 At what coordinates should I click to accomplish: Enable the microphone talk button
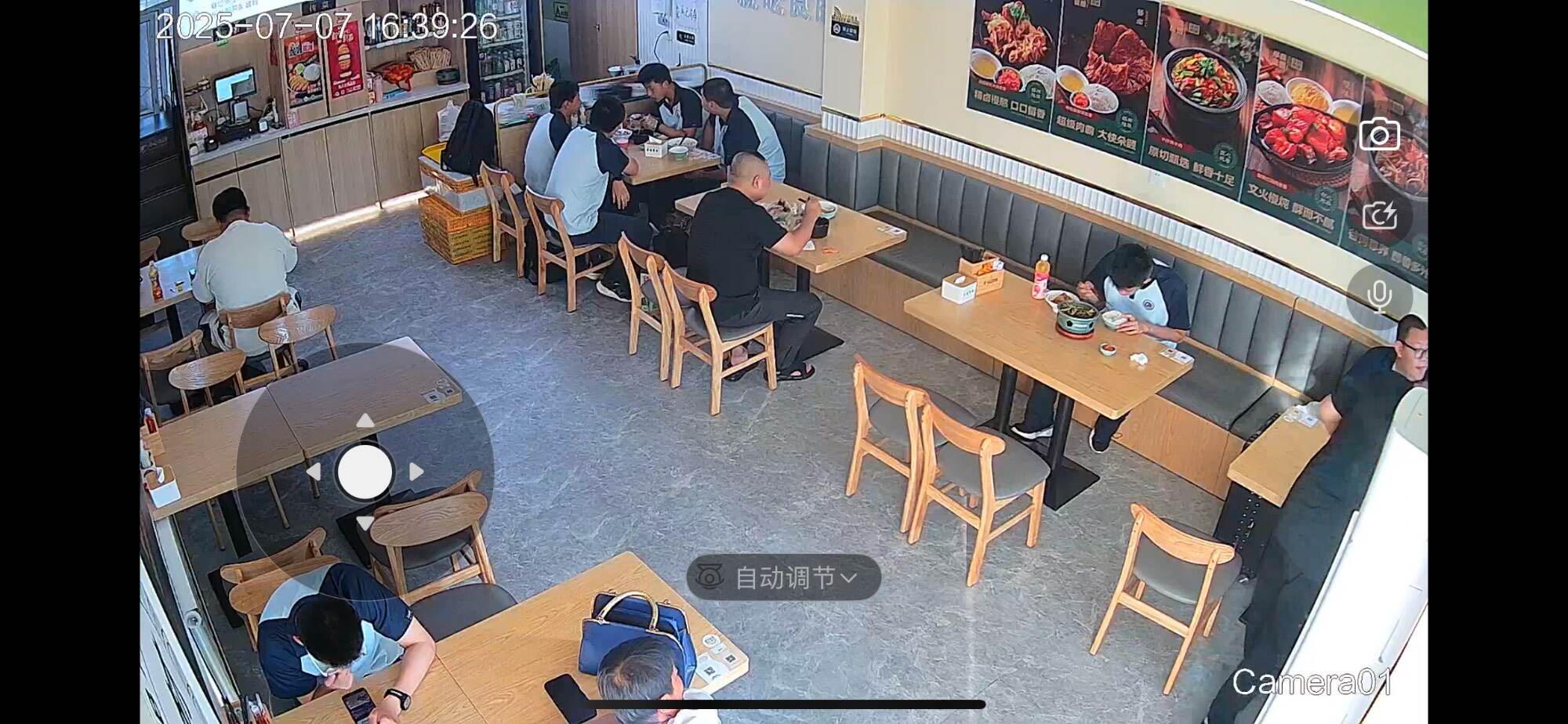pos(1379,297)
